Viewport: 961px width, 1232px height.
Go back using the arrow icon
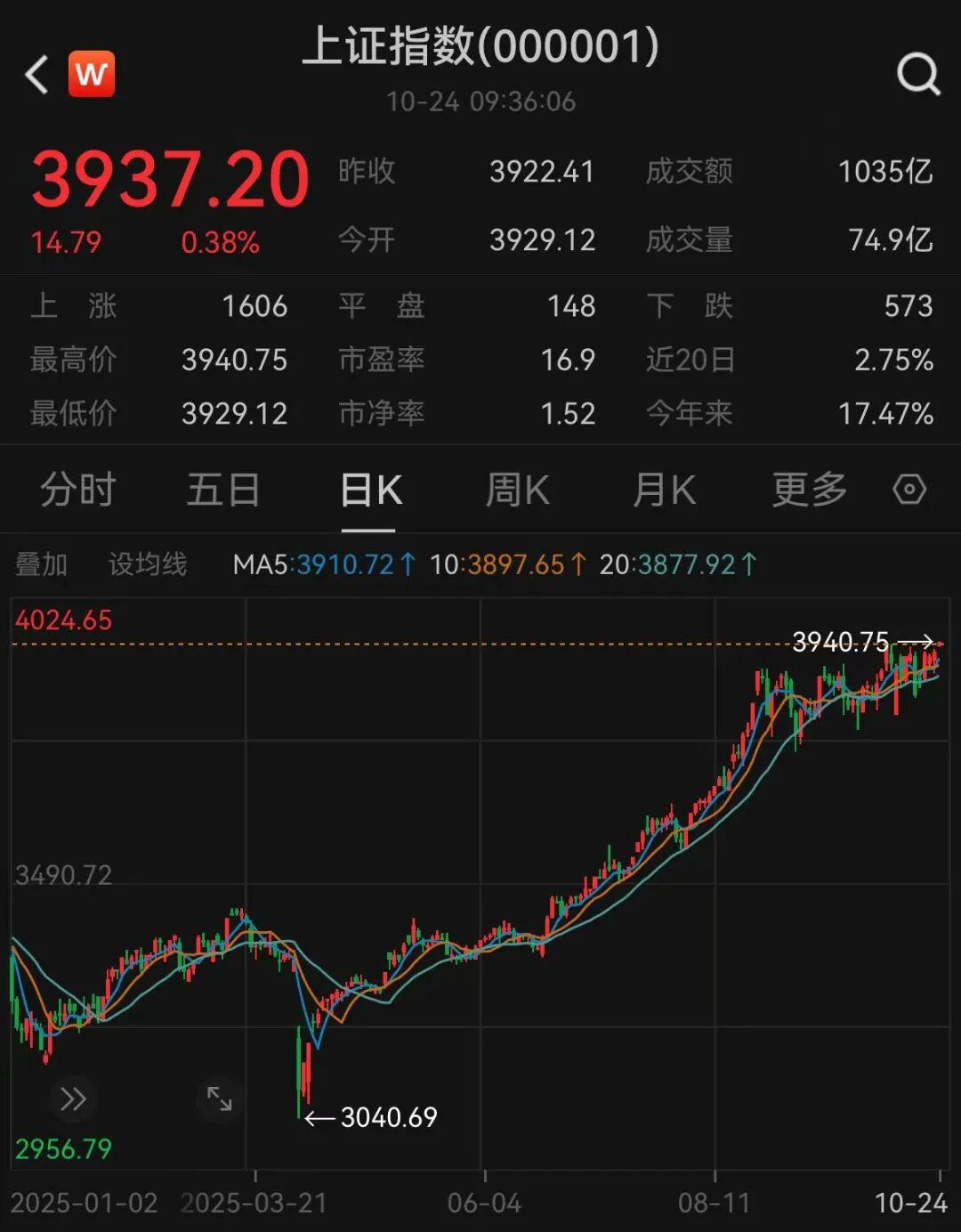pos(36,75)
